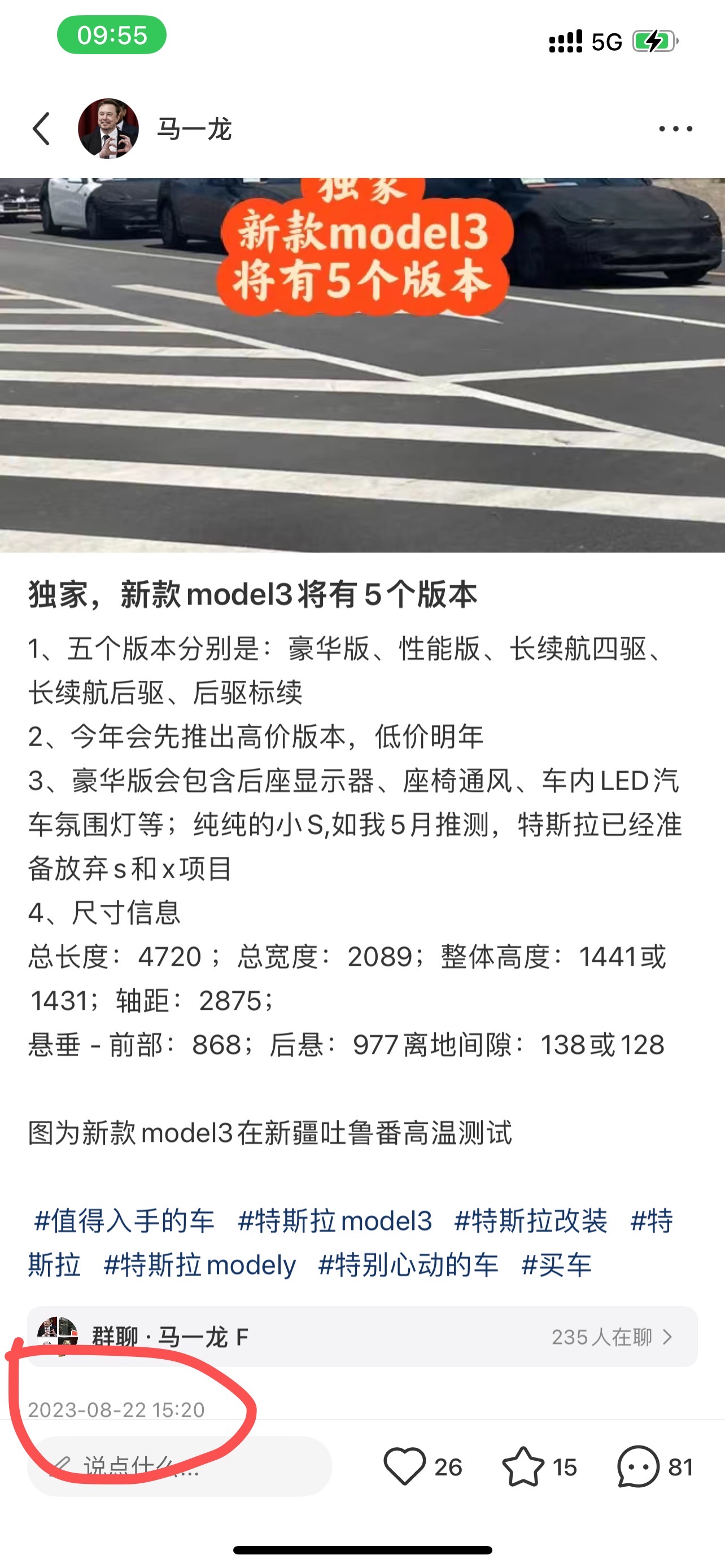Open the three-dot more options menu
This screenshot has width=725, height=1568.
pos(676,129)
